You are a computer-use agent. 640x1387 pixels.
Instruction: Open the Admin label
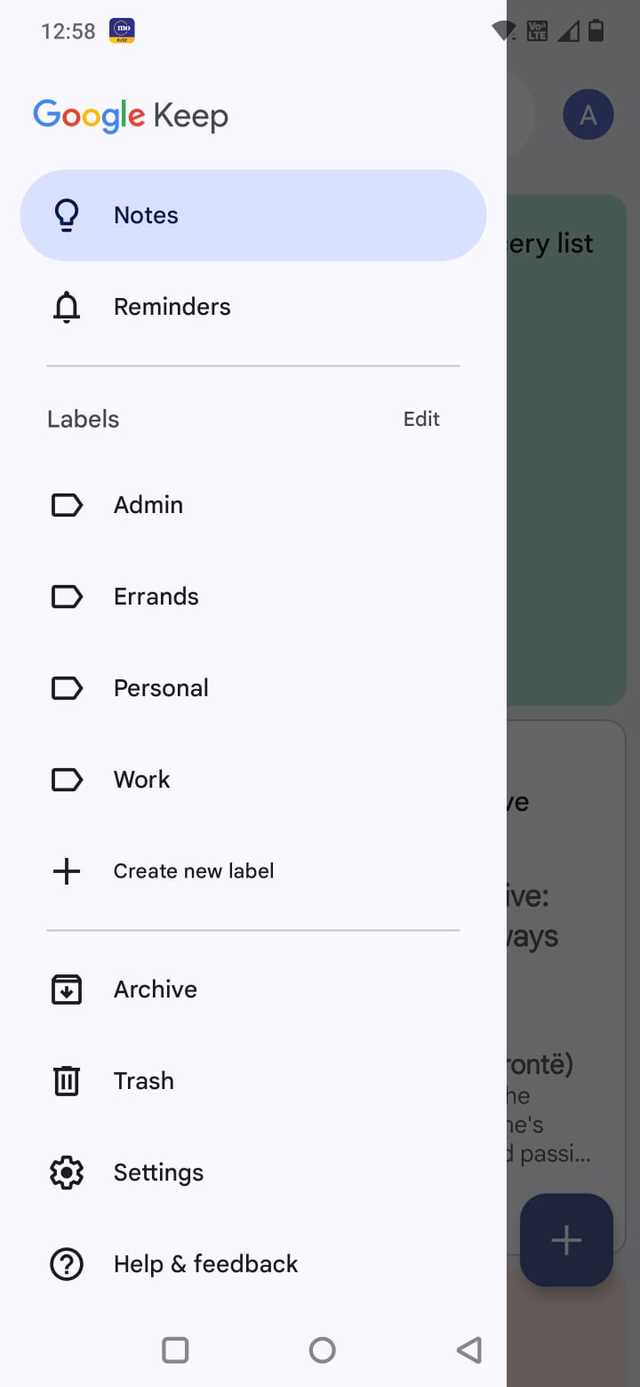(x=148, y=505)
